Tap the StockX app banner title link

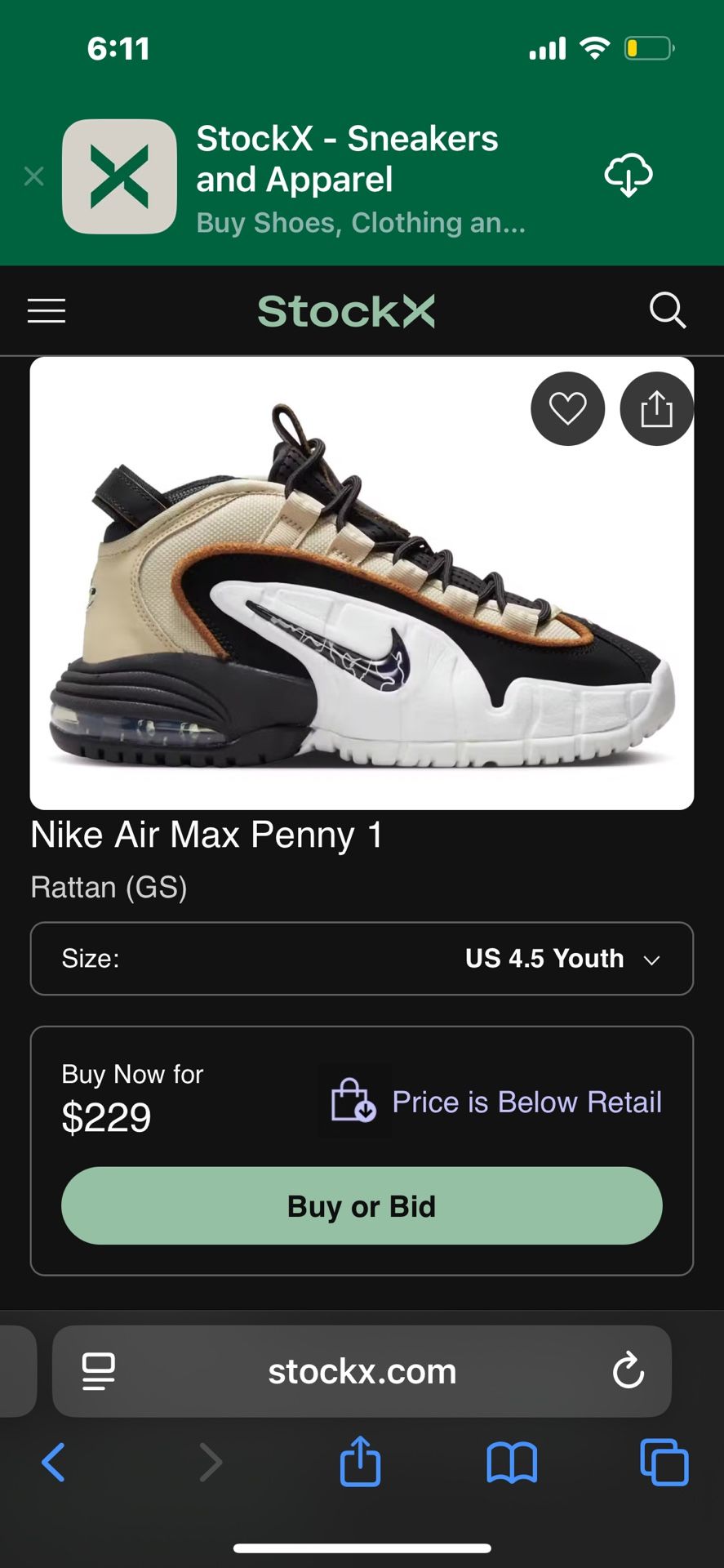pyautogui.click(x=346, y=159)
